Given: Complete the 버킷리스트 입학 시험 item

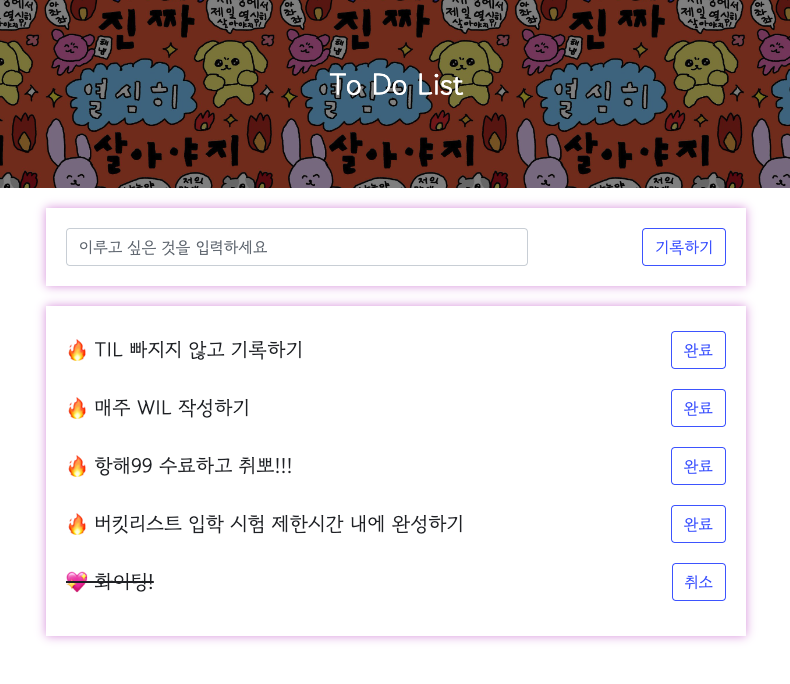Looking at the screenshot, I should pos(697,524).
